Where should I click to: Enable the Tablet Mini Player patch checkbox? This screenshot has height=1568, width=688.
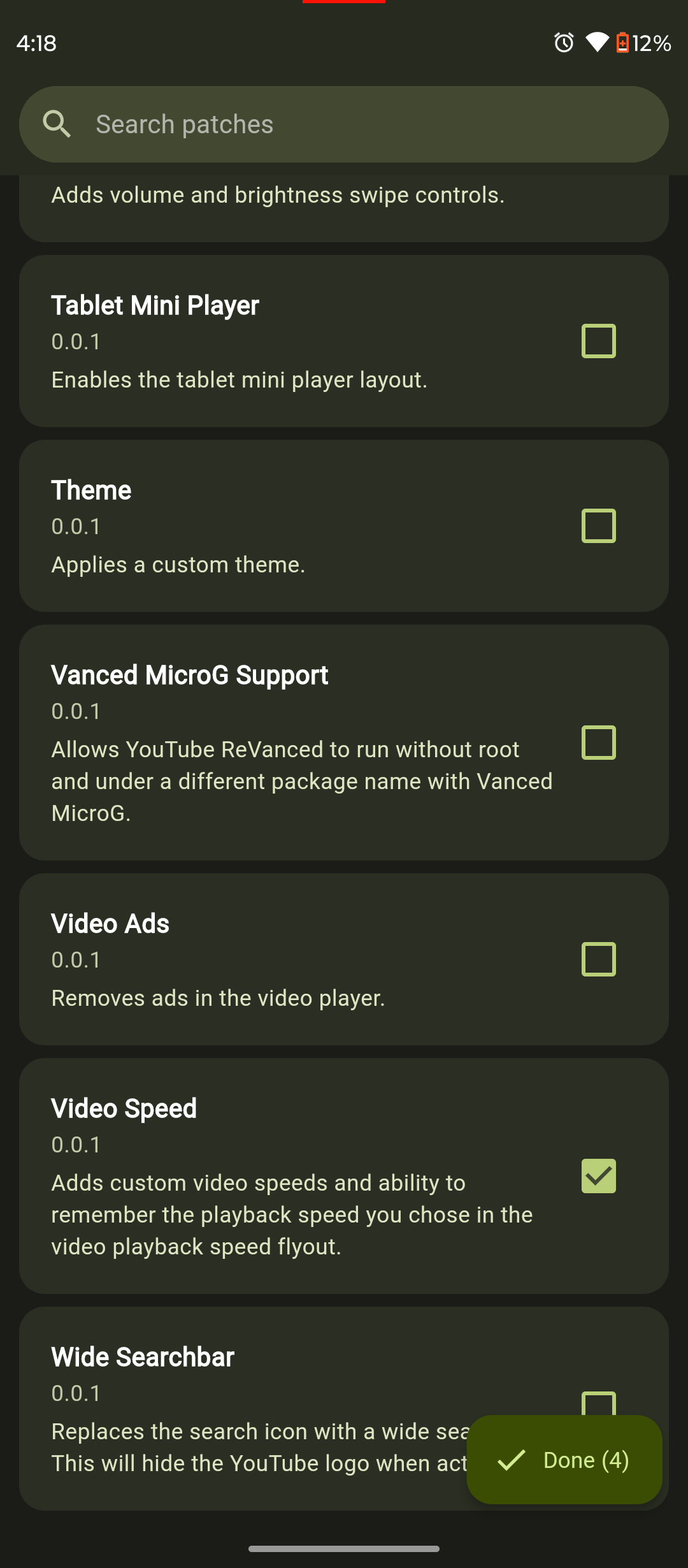pyautogui.click(x=598, y=341)
